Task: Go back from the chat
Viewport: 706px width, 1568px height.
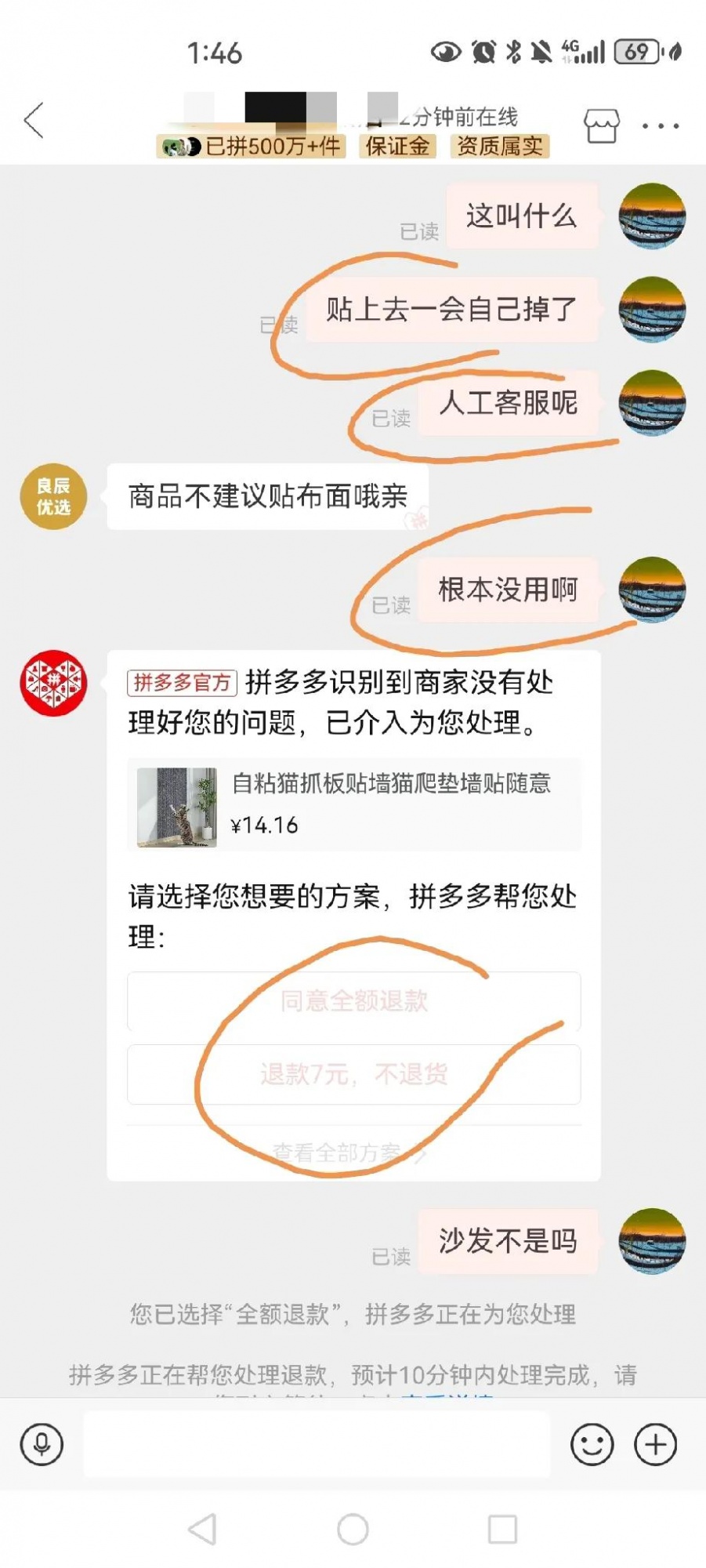Action: point(34,121)
